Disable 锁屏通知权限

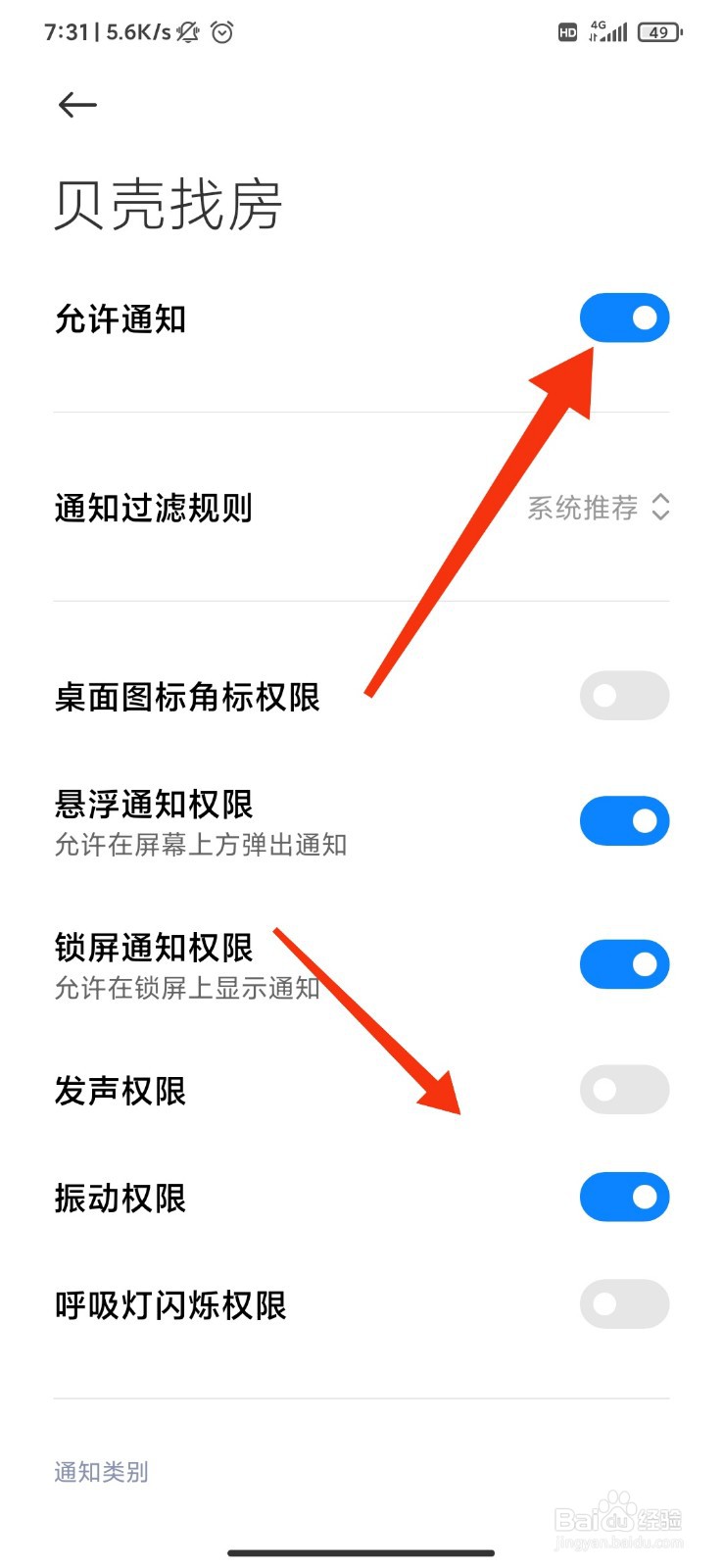(624, 963)
